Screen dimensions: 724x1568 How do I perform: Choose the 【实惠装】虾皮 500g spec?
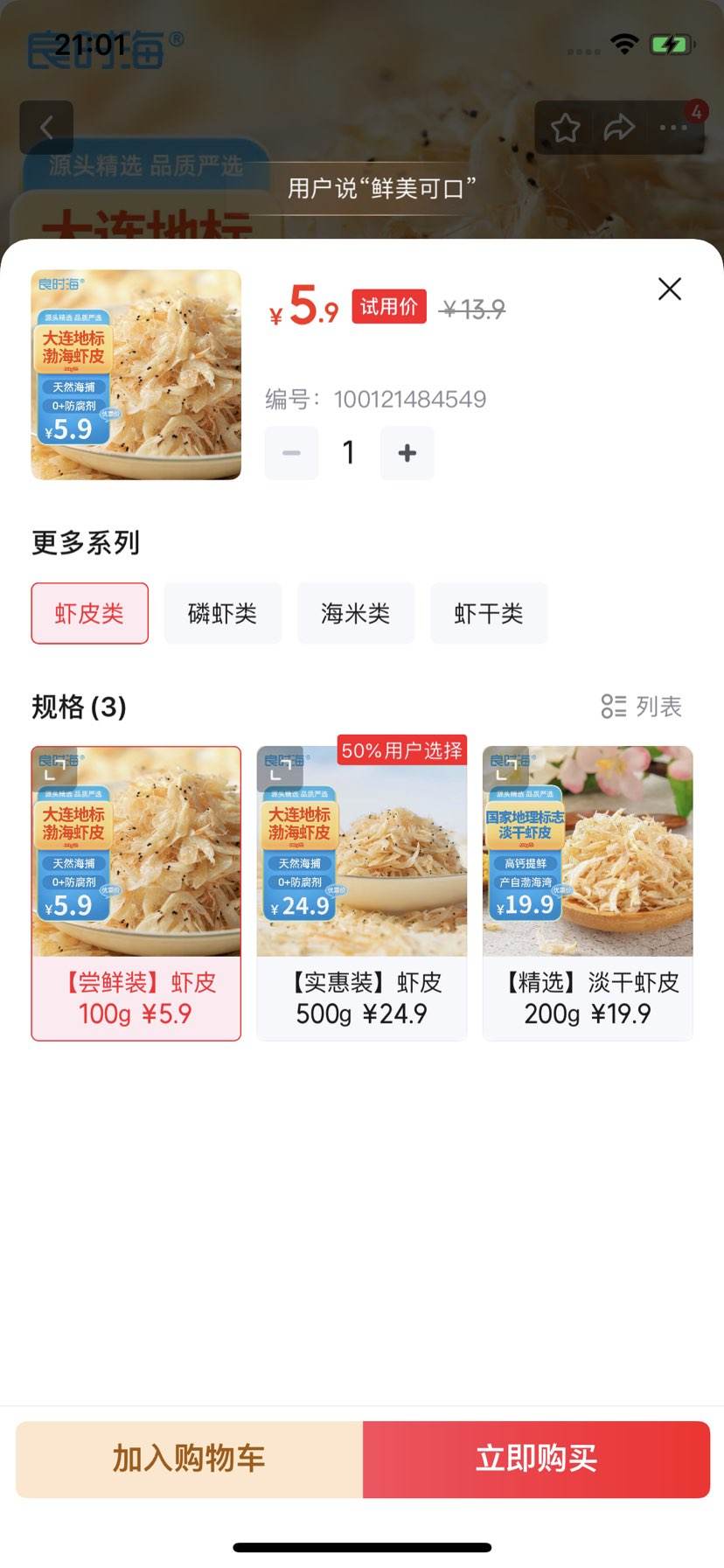[361, 892]
